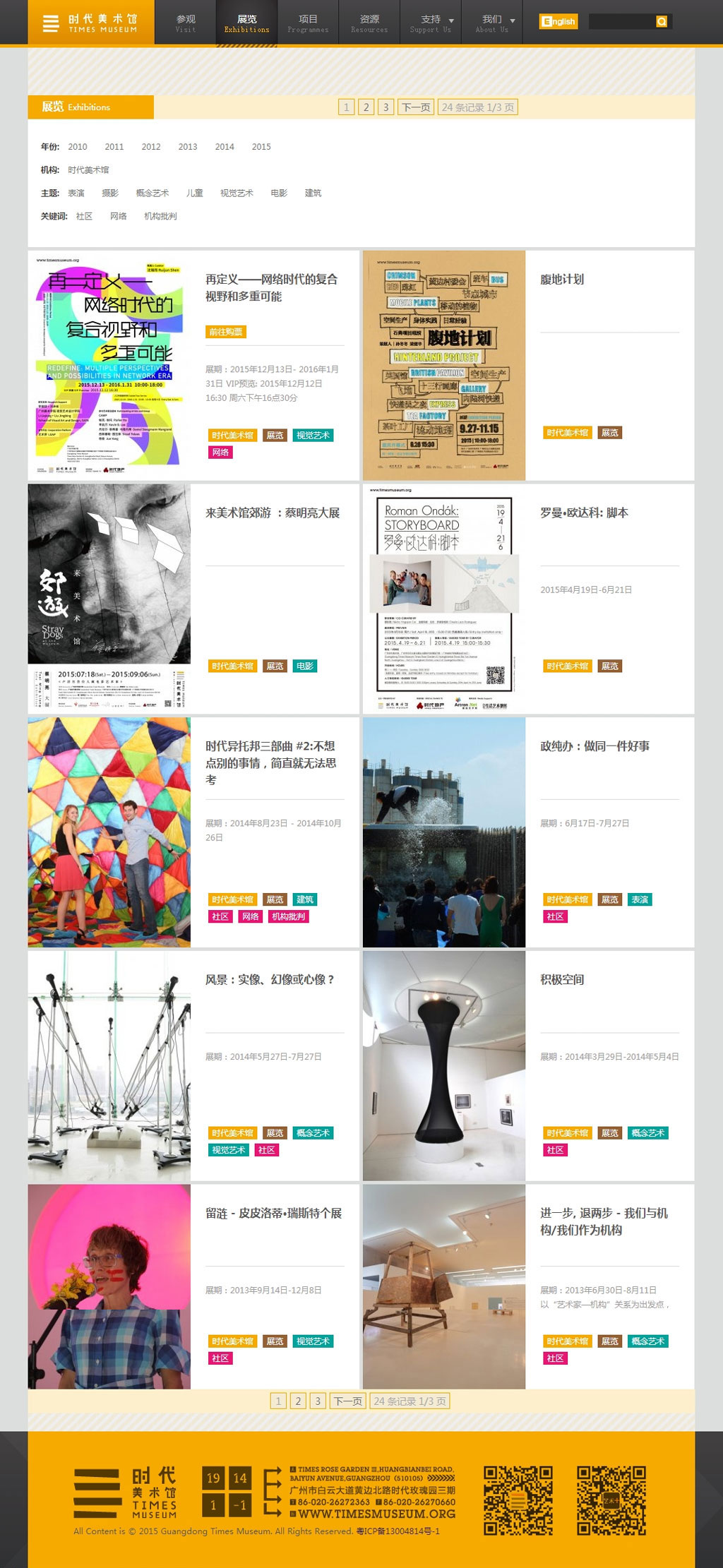Tap the 表演 tag under 政纯办
The height and width of the screenshot is (1568, 723).
click(640, 899)
